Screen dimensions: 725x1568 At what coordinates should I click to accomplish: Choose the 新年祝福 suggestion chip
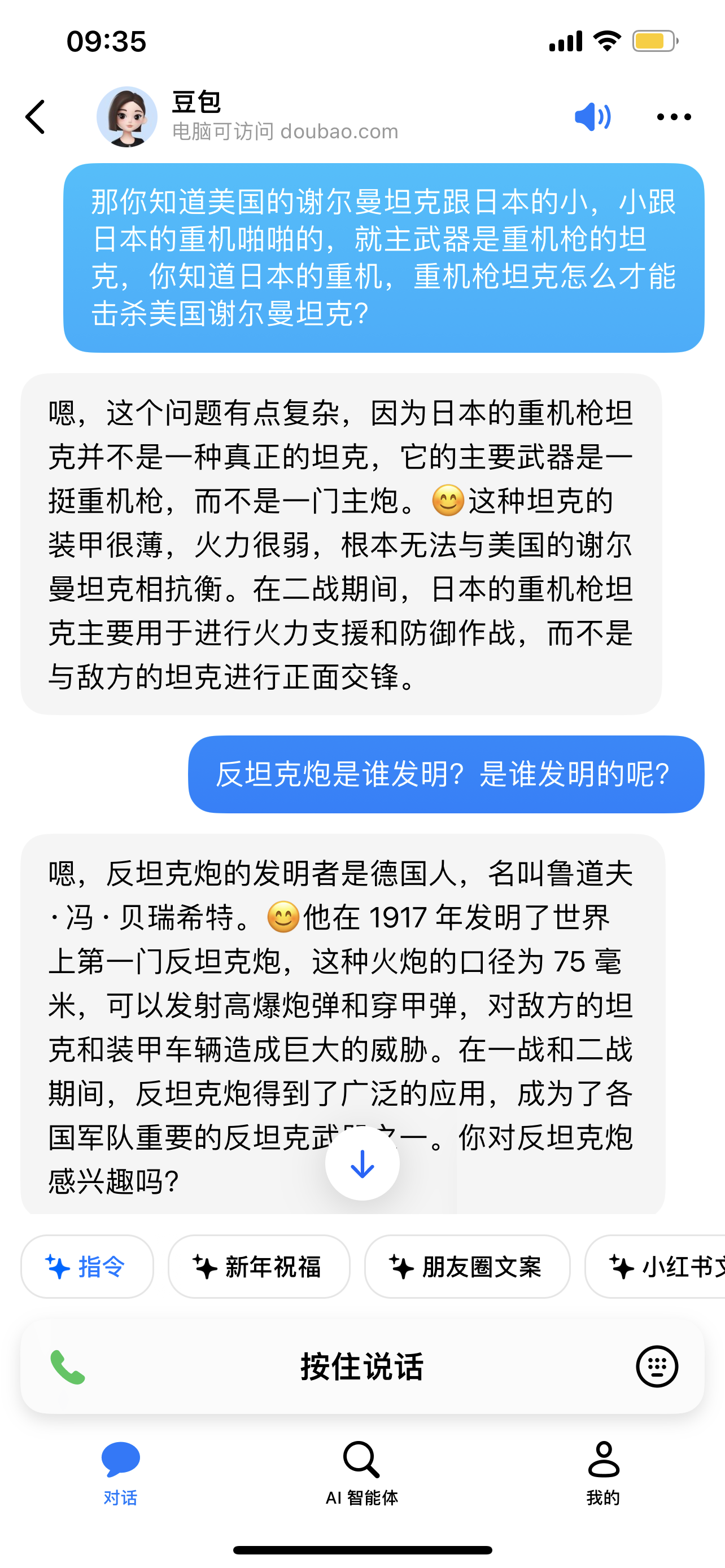tap(259, 1267)
